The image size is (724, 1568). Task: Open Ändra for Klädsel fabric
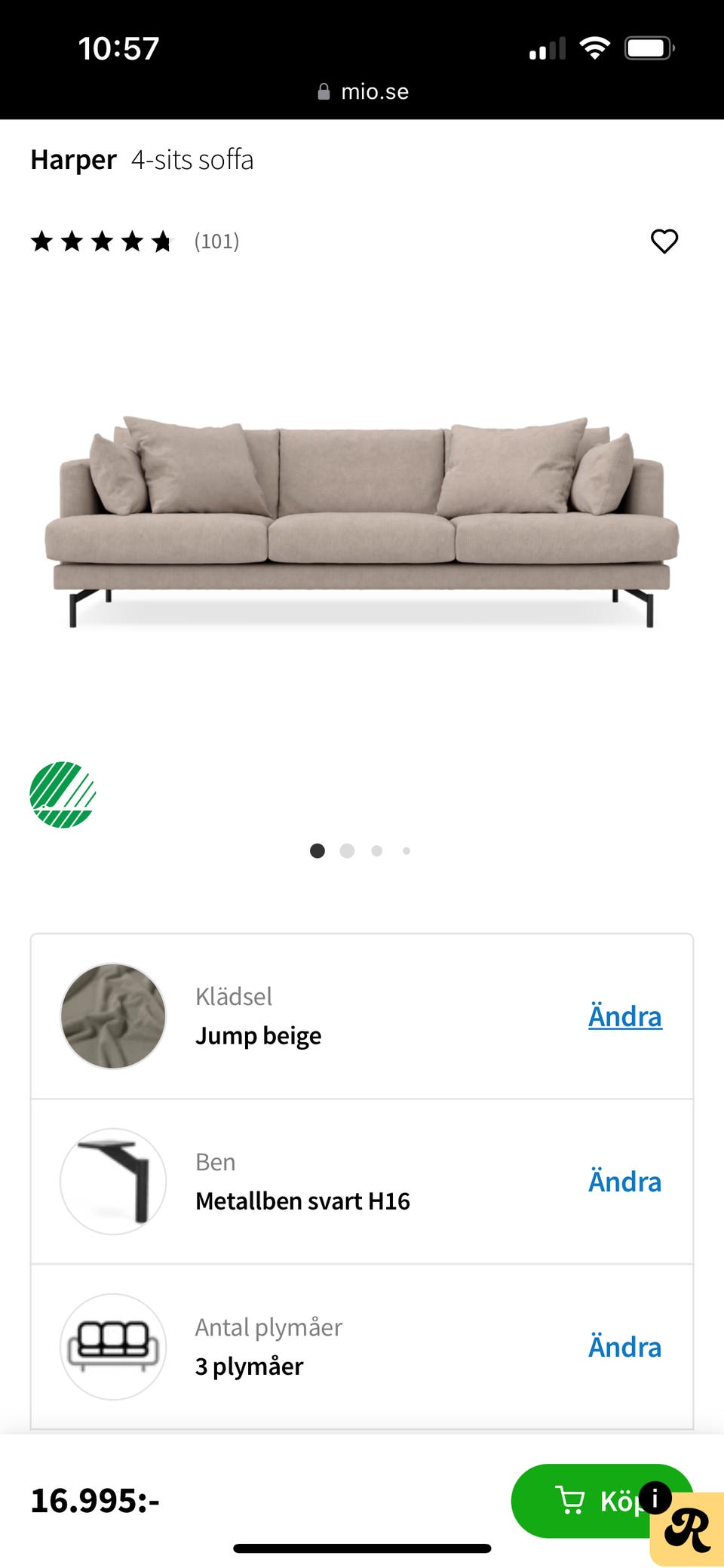[x=624, y=1016]
